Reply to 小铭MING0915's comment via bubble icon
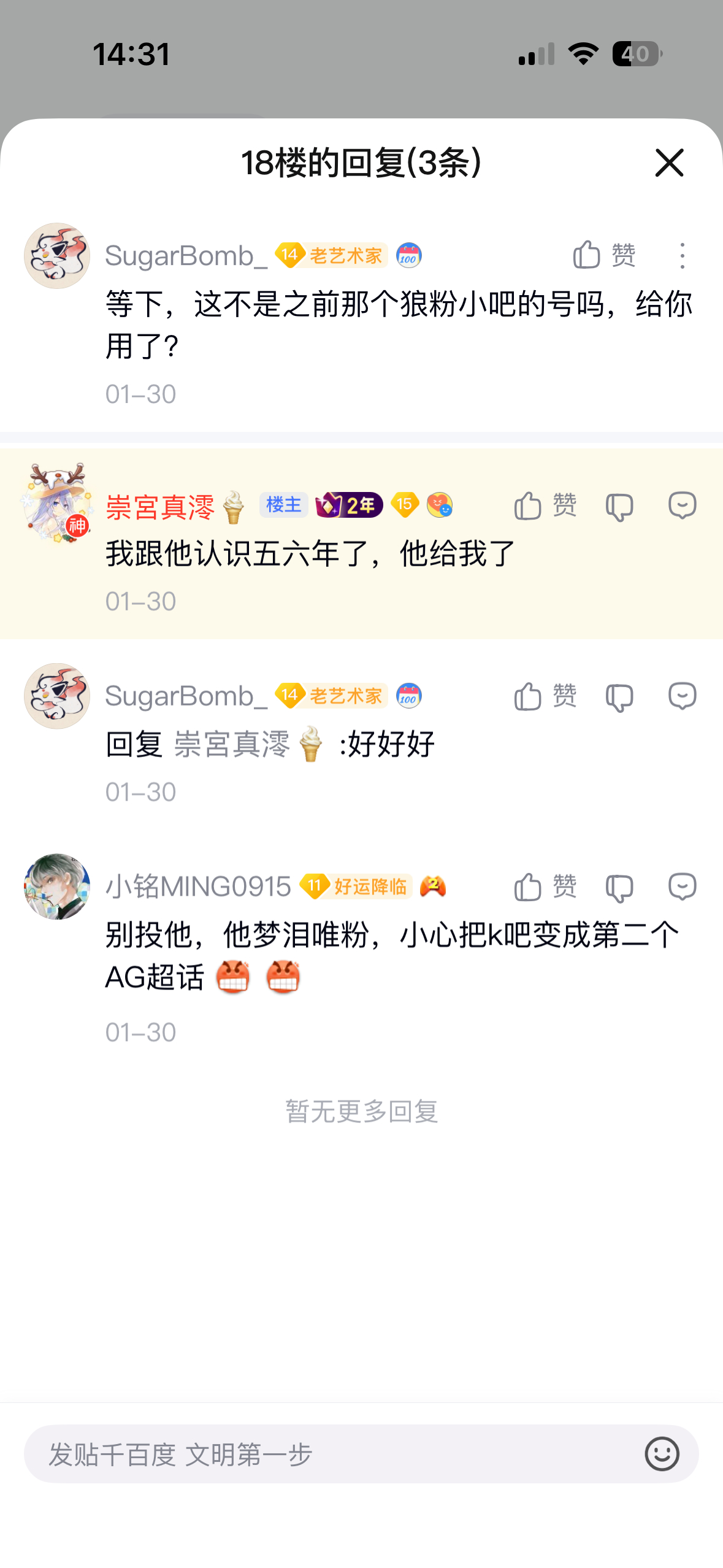 tap(682, 887)
